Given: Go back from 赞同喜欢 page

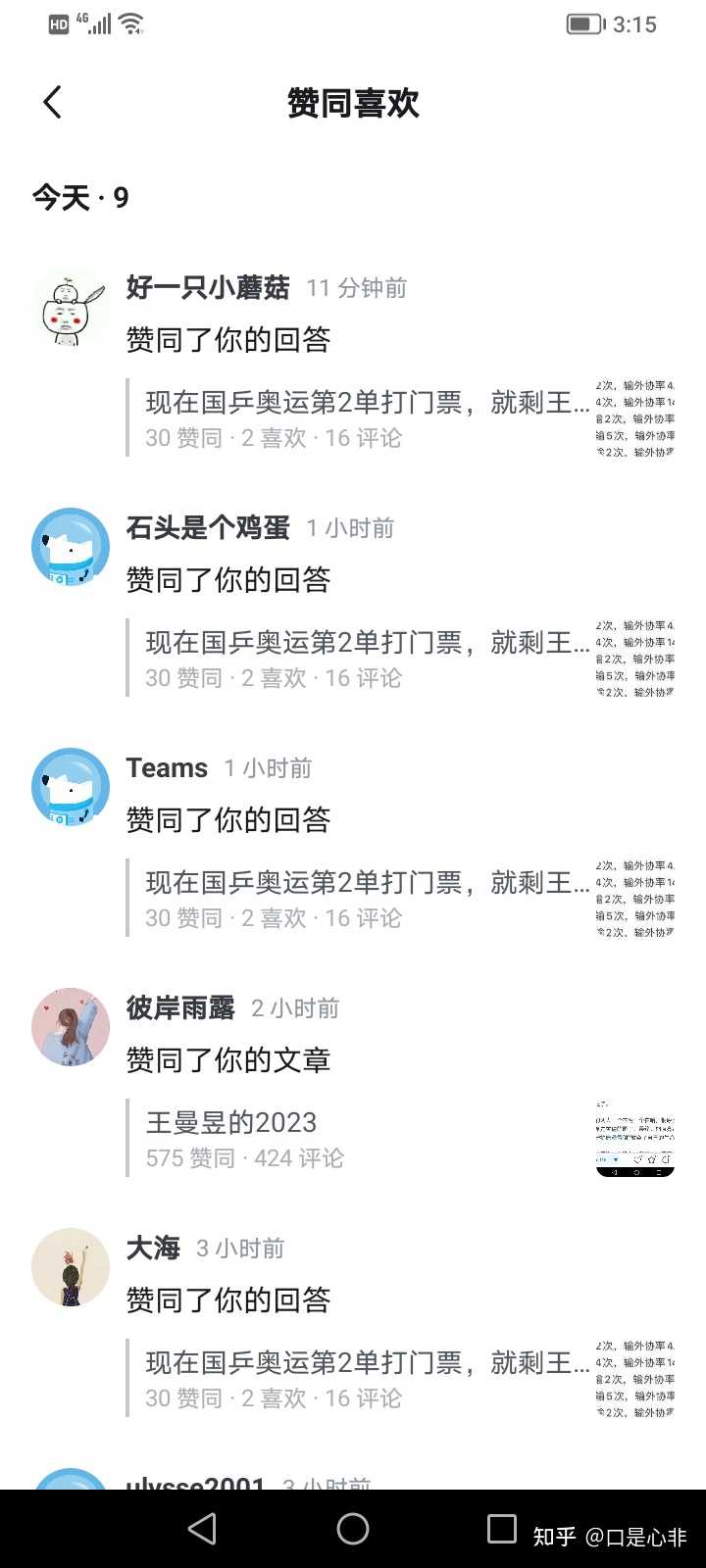Looking at the screenshot, I should click(53, 102).
